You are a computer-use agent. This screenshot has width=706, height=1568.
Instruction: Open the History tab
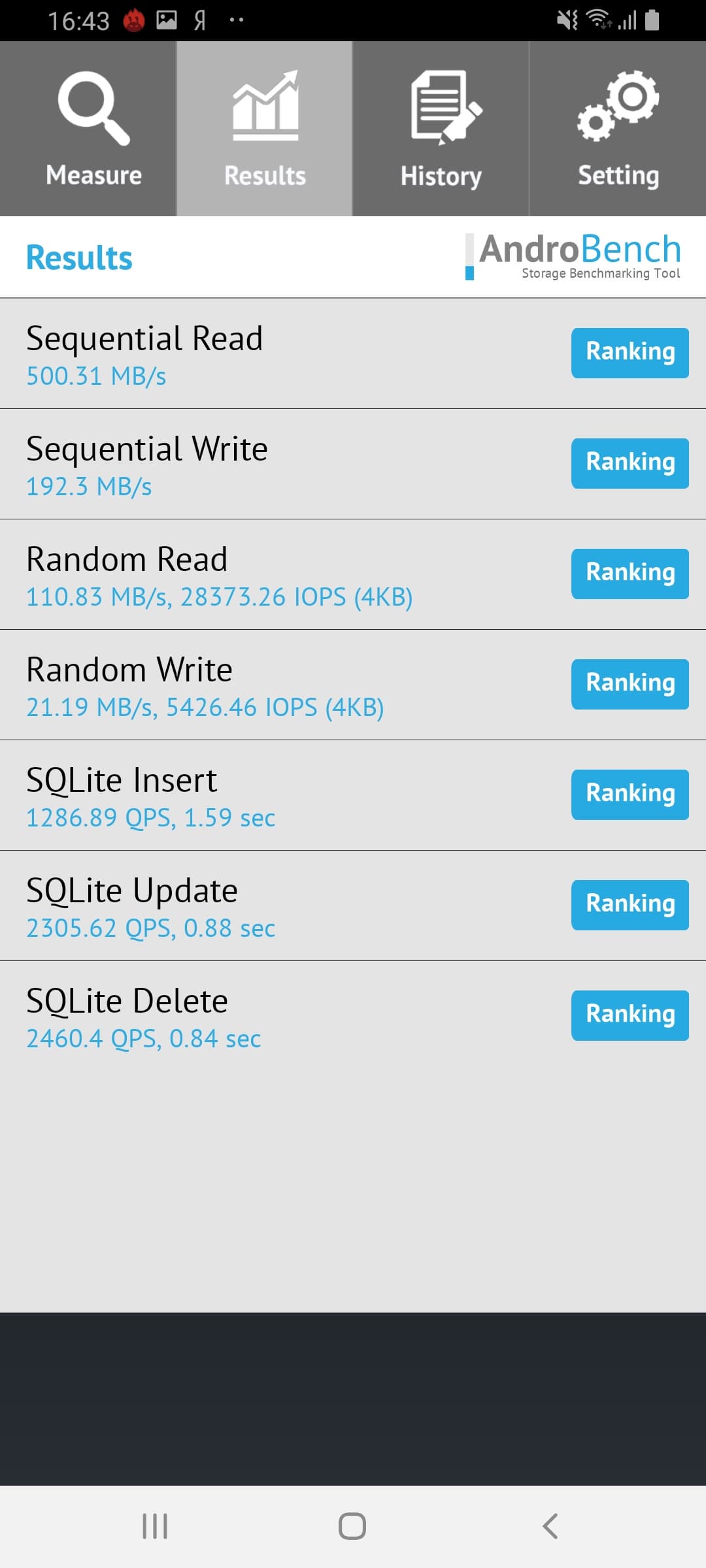[441, 129]
